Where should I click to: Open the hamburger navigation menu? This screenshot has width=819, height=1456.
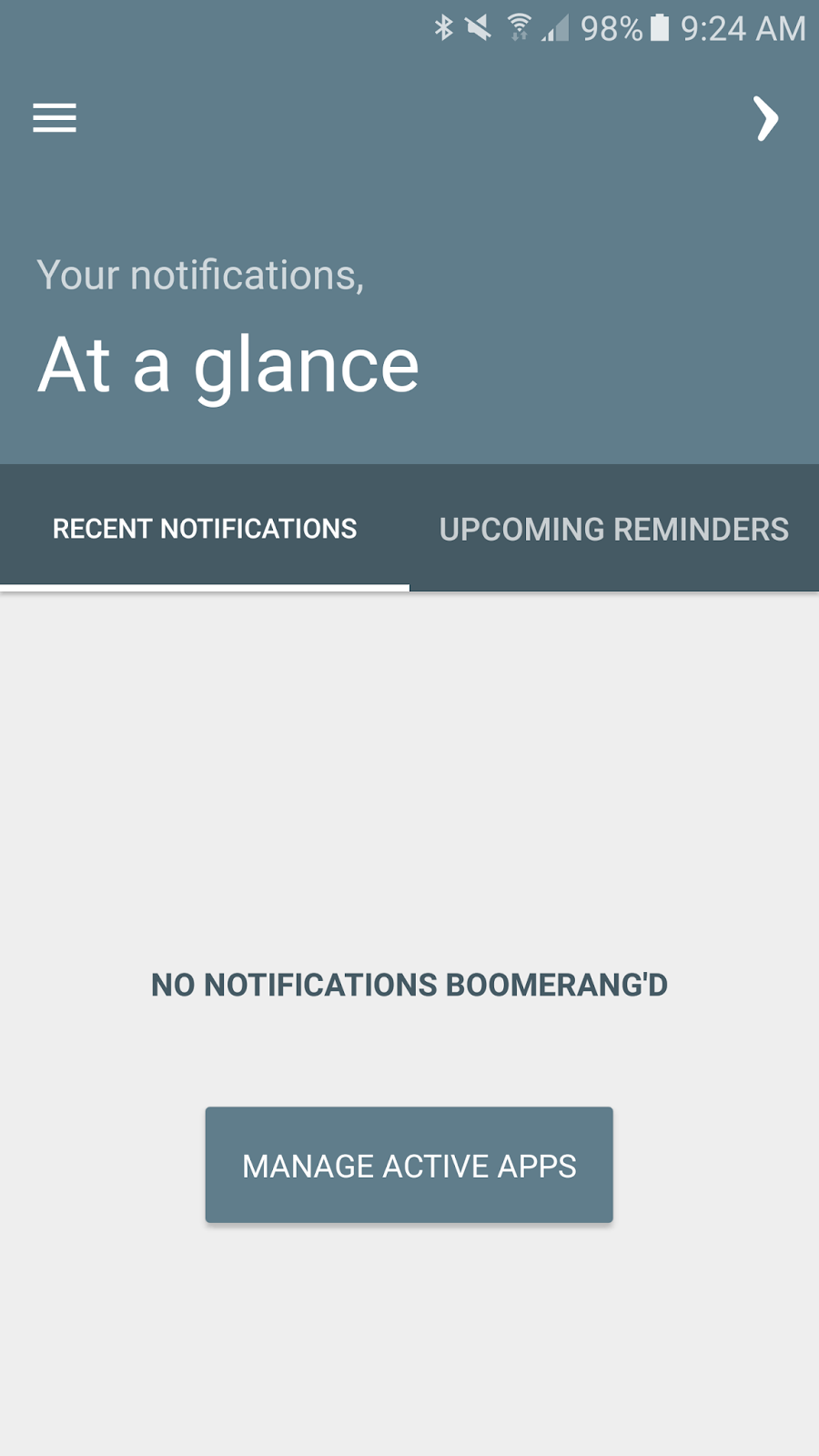click(x=55, y=118)
